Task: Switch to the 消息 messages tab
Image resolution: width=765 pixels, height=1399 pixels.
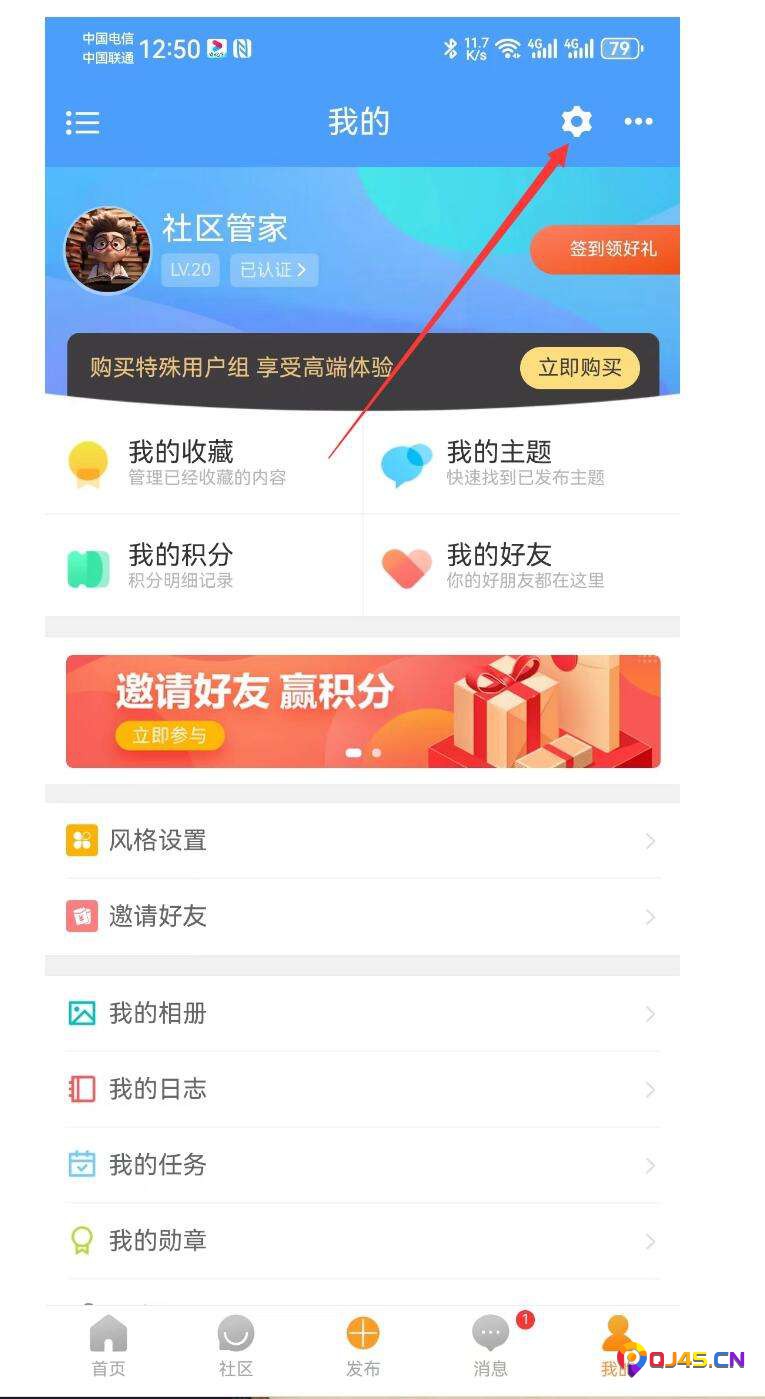Action: [490, 1346]
